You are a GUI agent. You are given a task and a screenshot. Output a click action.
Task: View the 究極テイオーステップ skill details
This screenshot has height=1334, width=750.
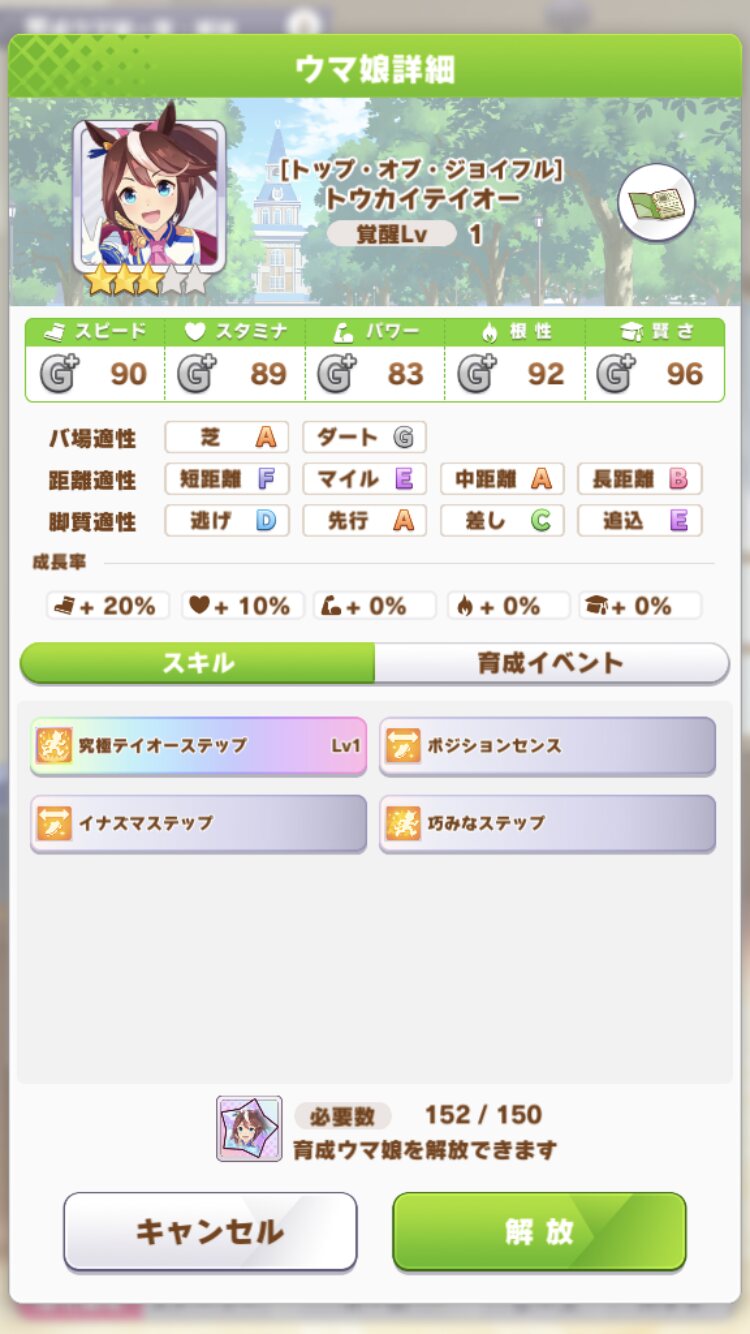tap(198, 746)
